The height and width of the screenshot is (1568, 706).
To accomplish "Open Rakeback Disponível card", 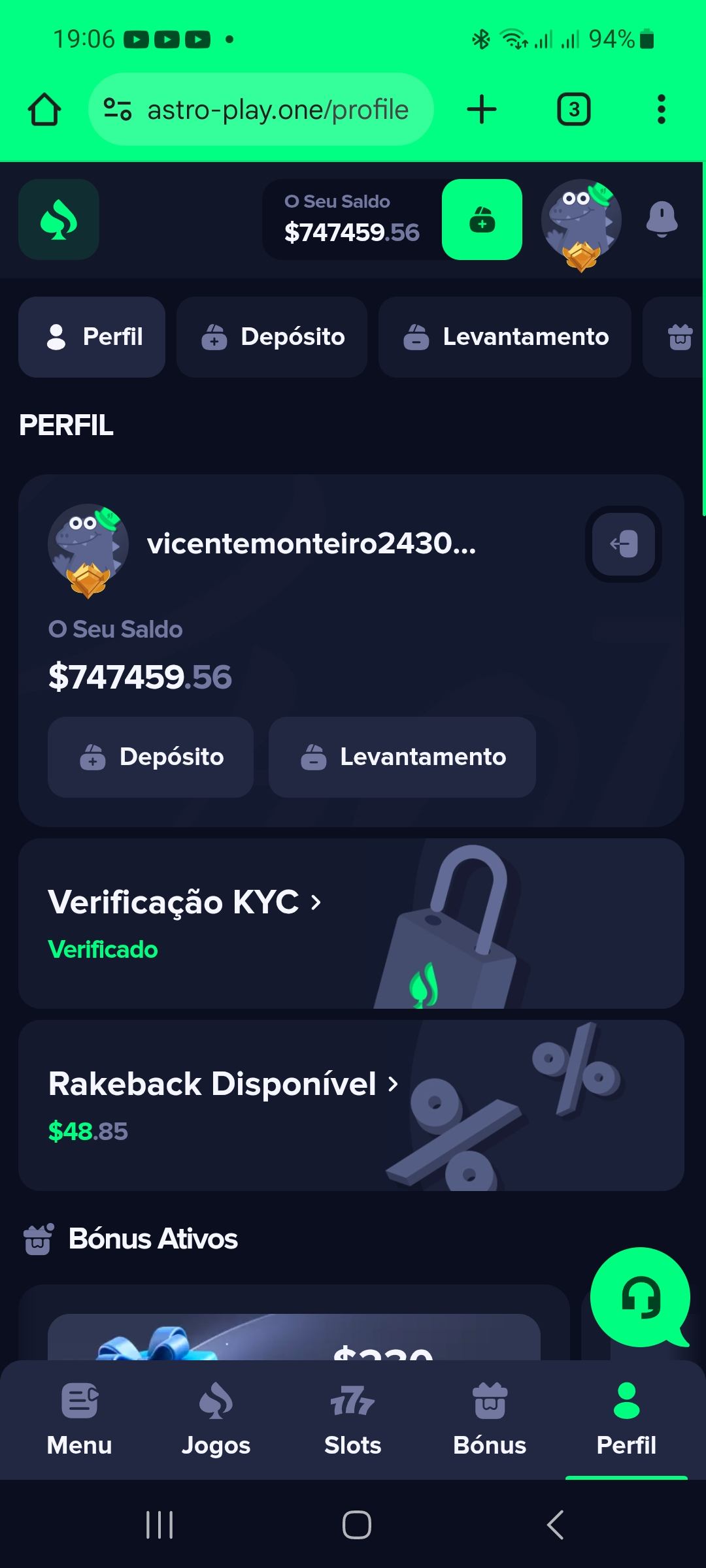I will tap(222, 1085).
